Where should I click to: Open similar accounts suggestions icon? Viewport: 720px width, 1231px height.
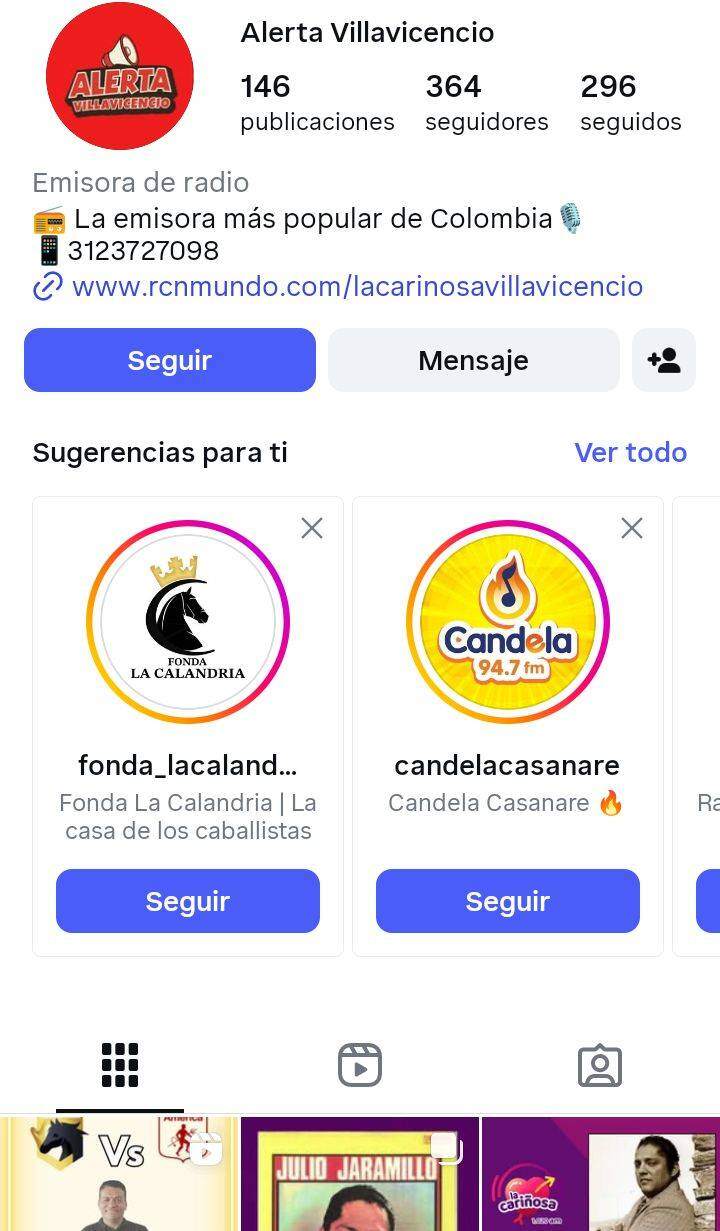[664, 360]
